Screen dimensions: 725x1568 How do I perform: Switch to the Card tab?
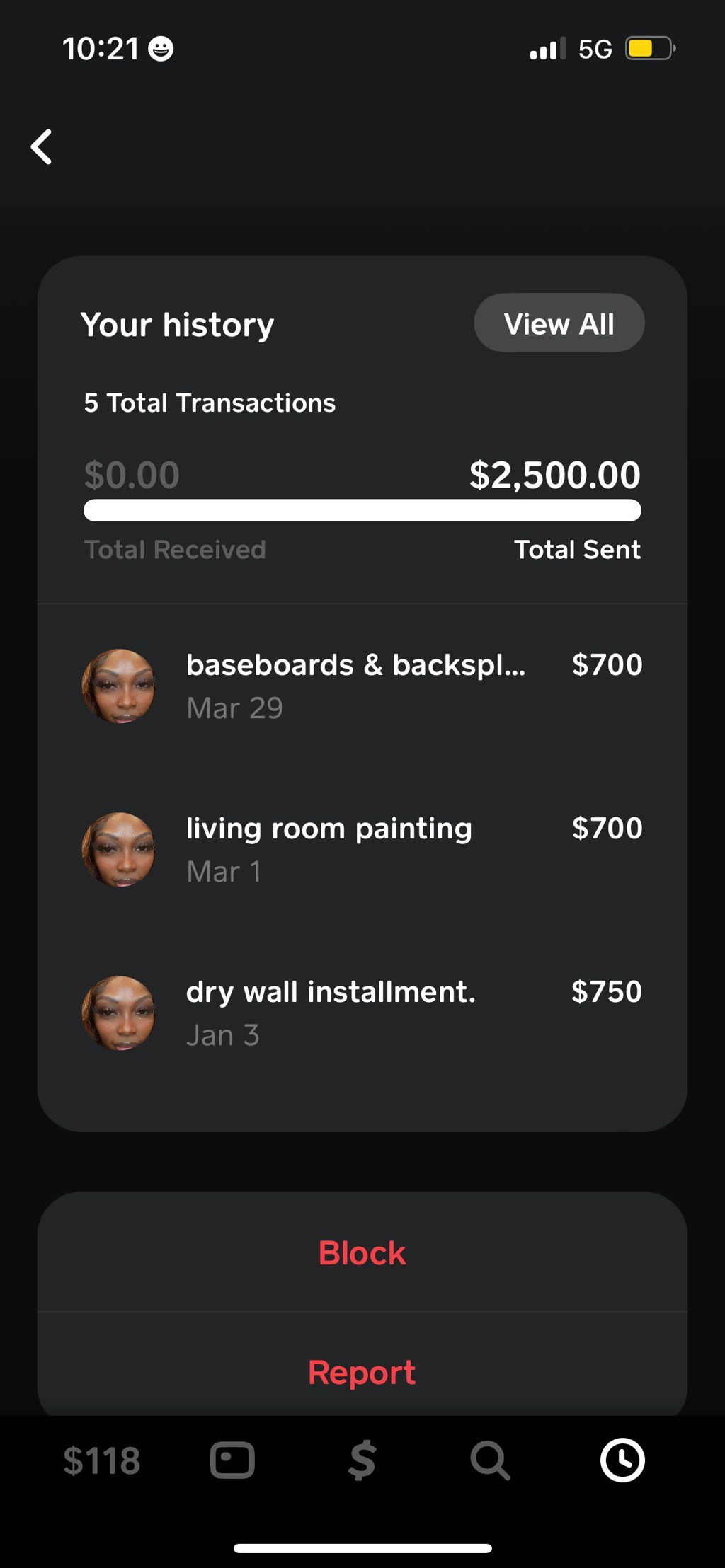(x=232, y=1460)
